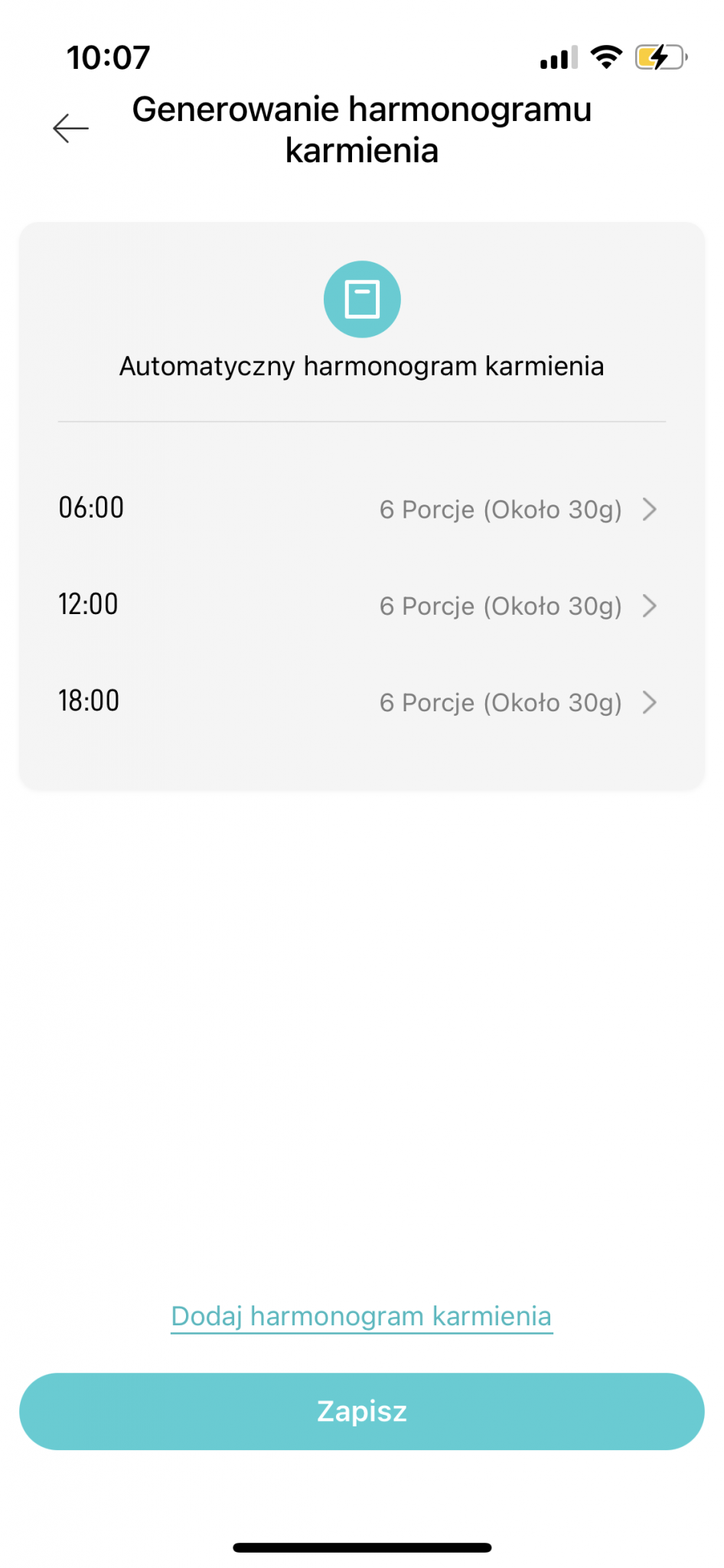
Task: Open the 18:00 feeding row
Action: click(361, 701)
